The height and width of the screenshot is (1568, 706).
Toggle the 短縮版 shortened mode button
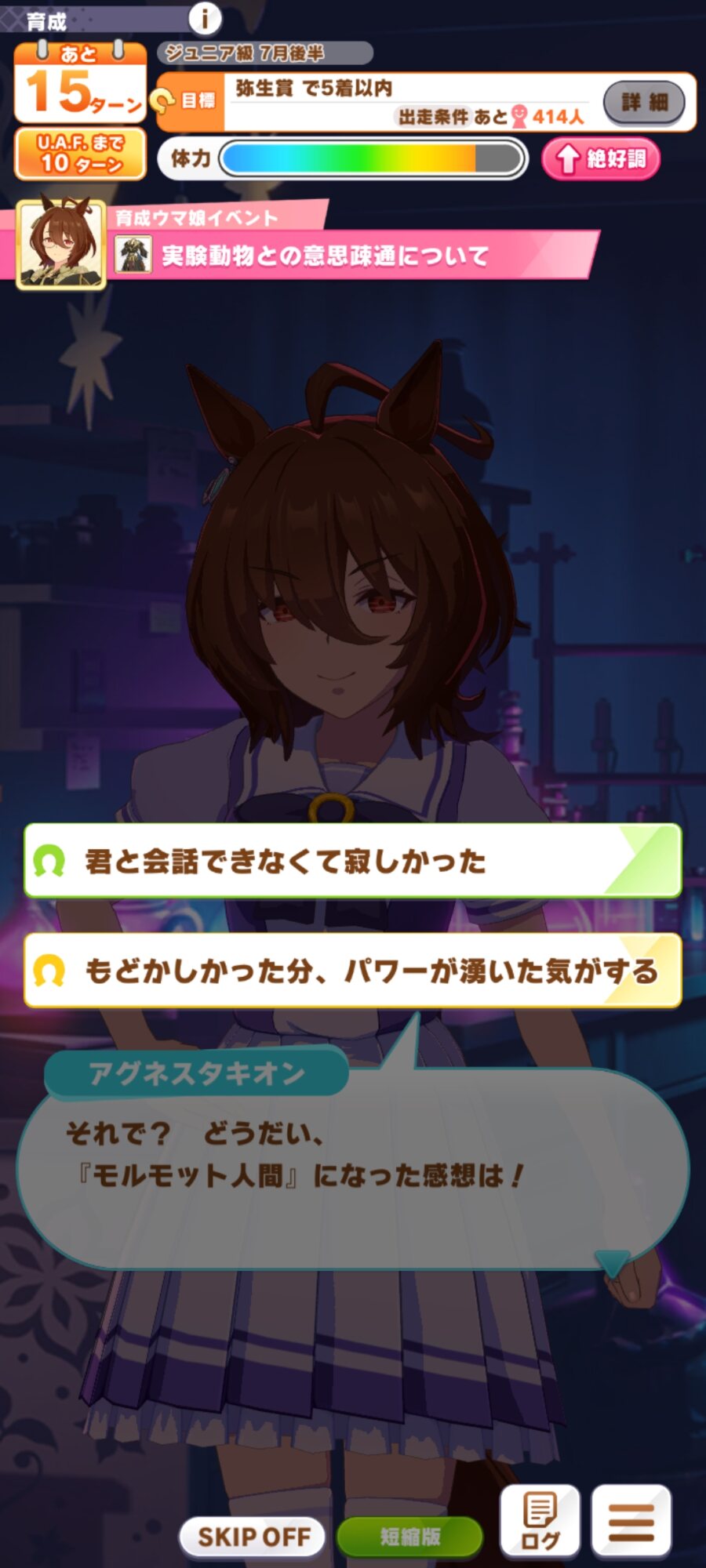click(409, 1536)
